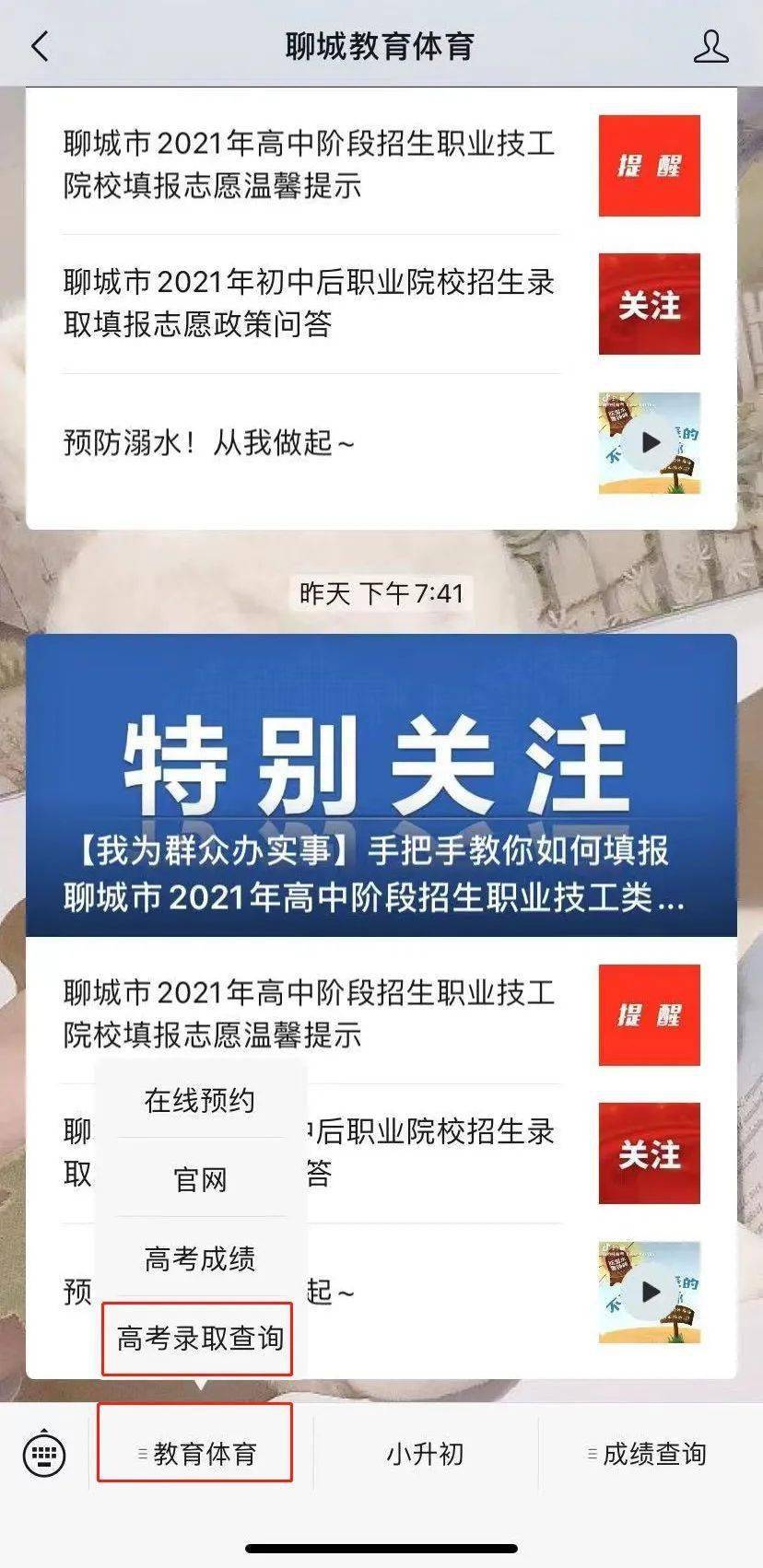Open the account profile icon
Image resolution: width=763 pixels, height=1568 pixels.
point(710,46)
